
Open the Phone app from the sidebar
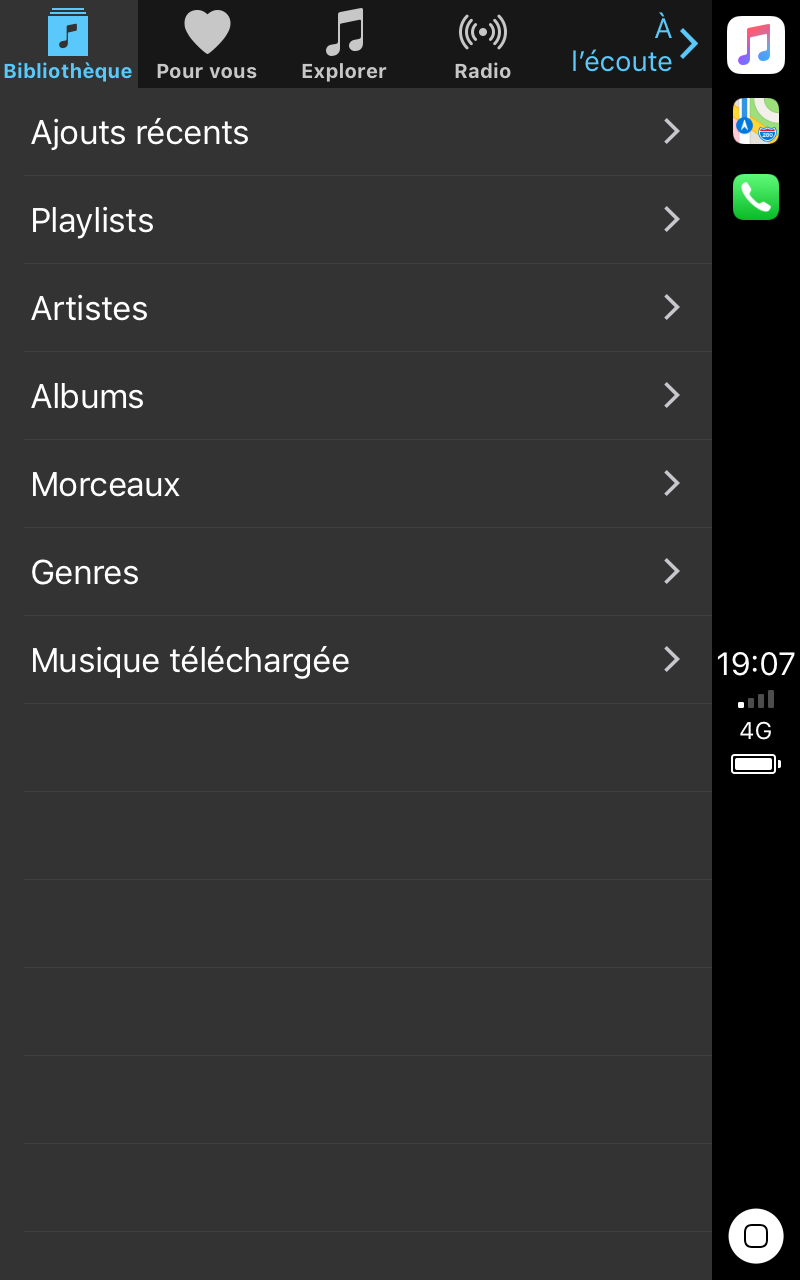coord(756,197)
